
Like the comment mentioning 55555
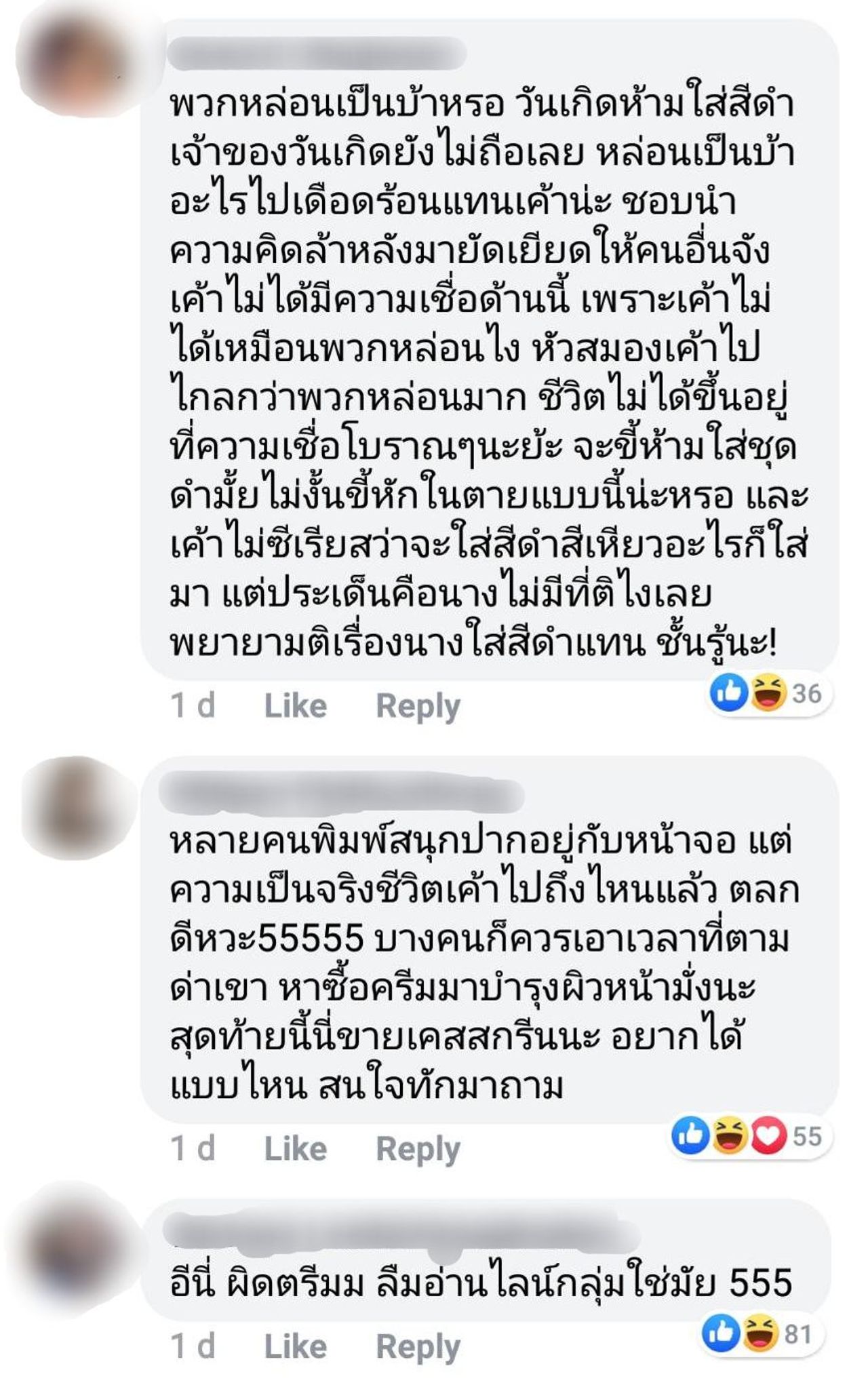point(295,1149)
